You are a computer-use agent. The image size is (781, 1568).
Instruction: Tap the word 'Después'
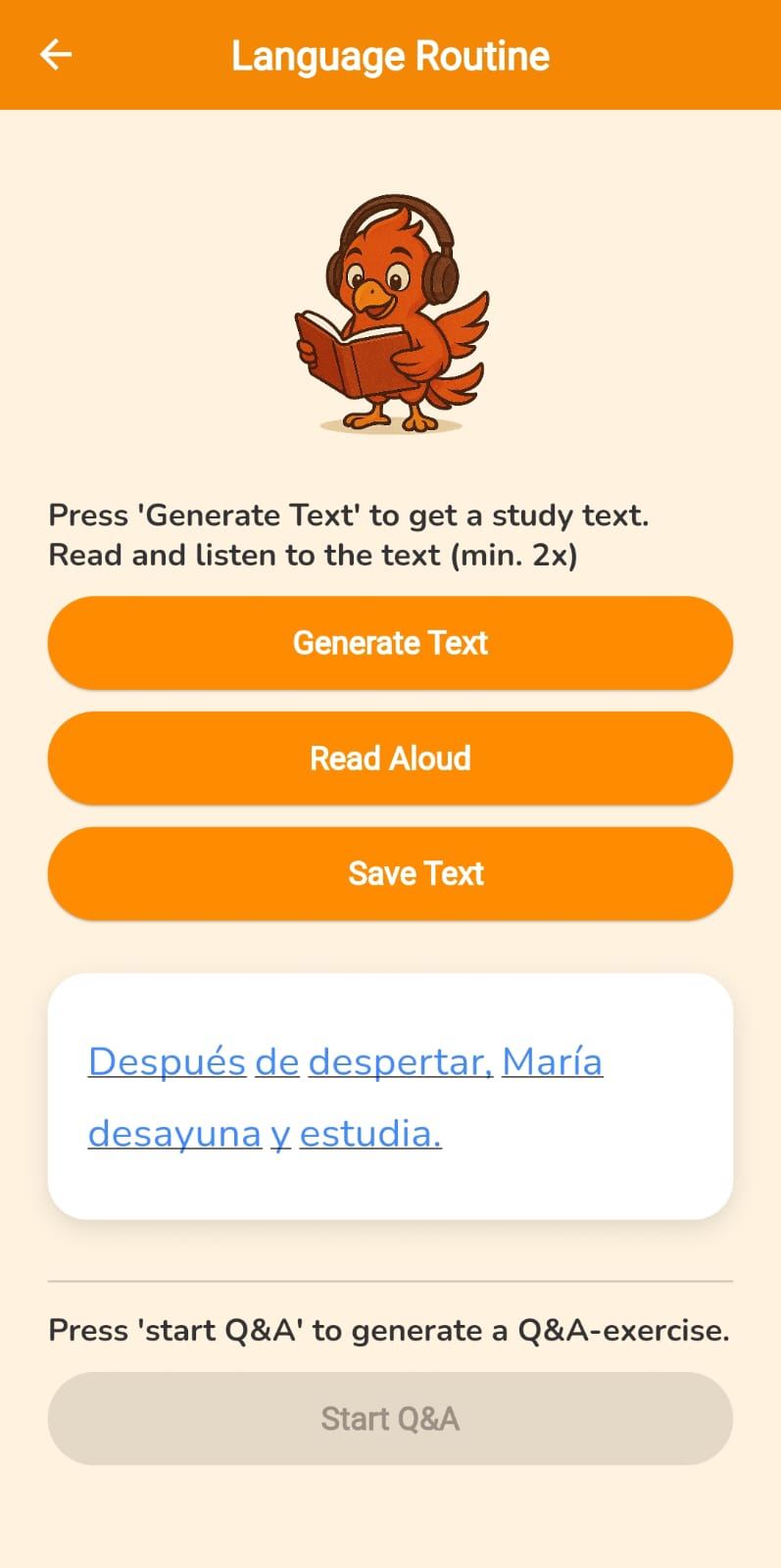(x=167, y=1061)
